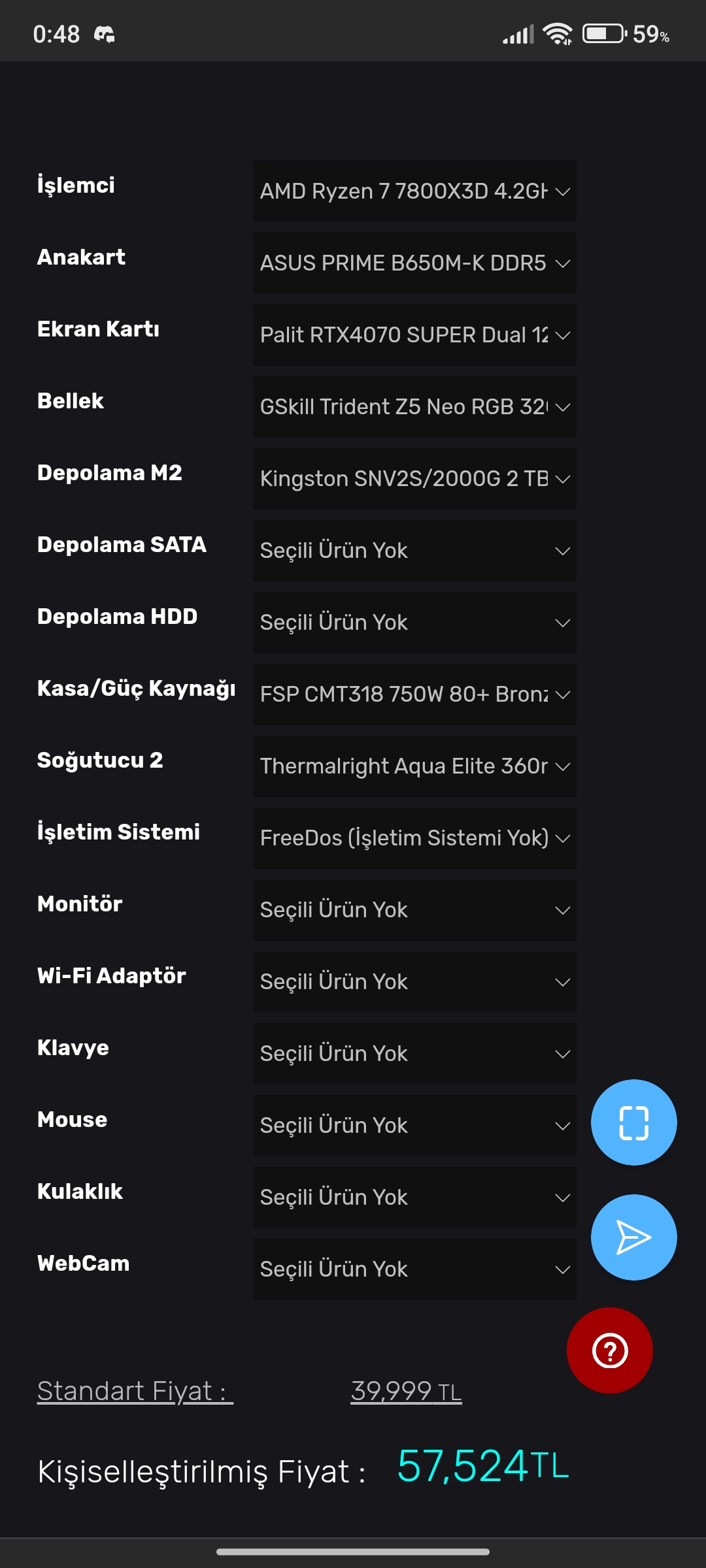The image size is (706, 1568).
Task: Choose a monitor in Monitör dropdown
Action: (x=414, y=910)
